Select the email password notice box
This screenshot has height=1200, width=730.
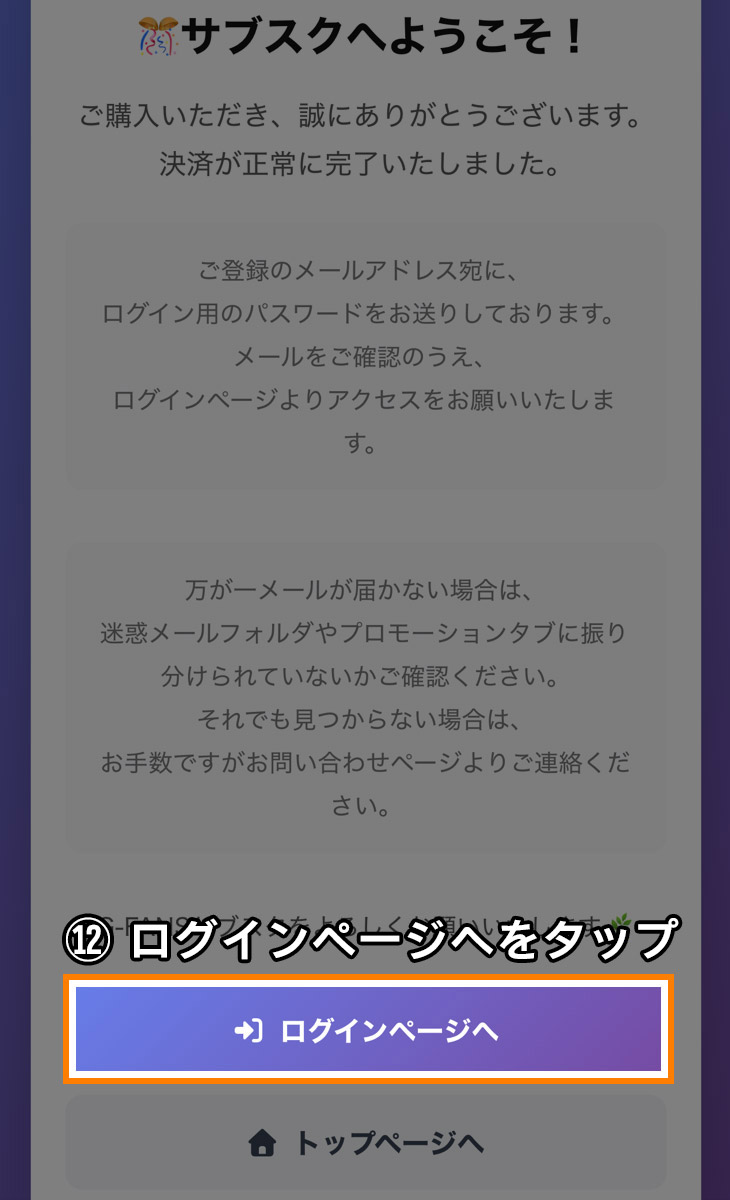coord(365,350)
